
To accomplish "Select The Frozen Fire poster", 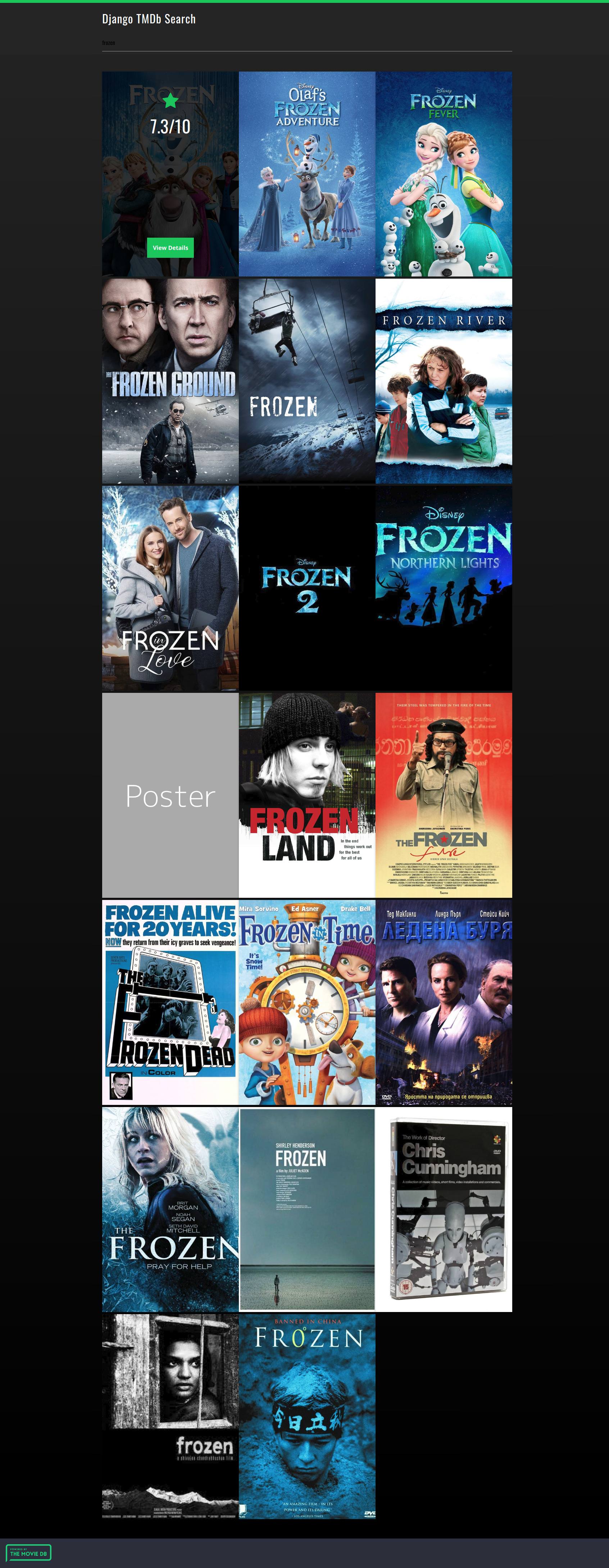I will 444,795.
